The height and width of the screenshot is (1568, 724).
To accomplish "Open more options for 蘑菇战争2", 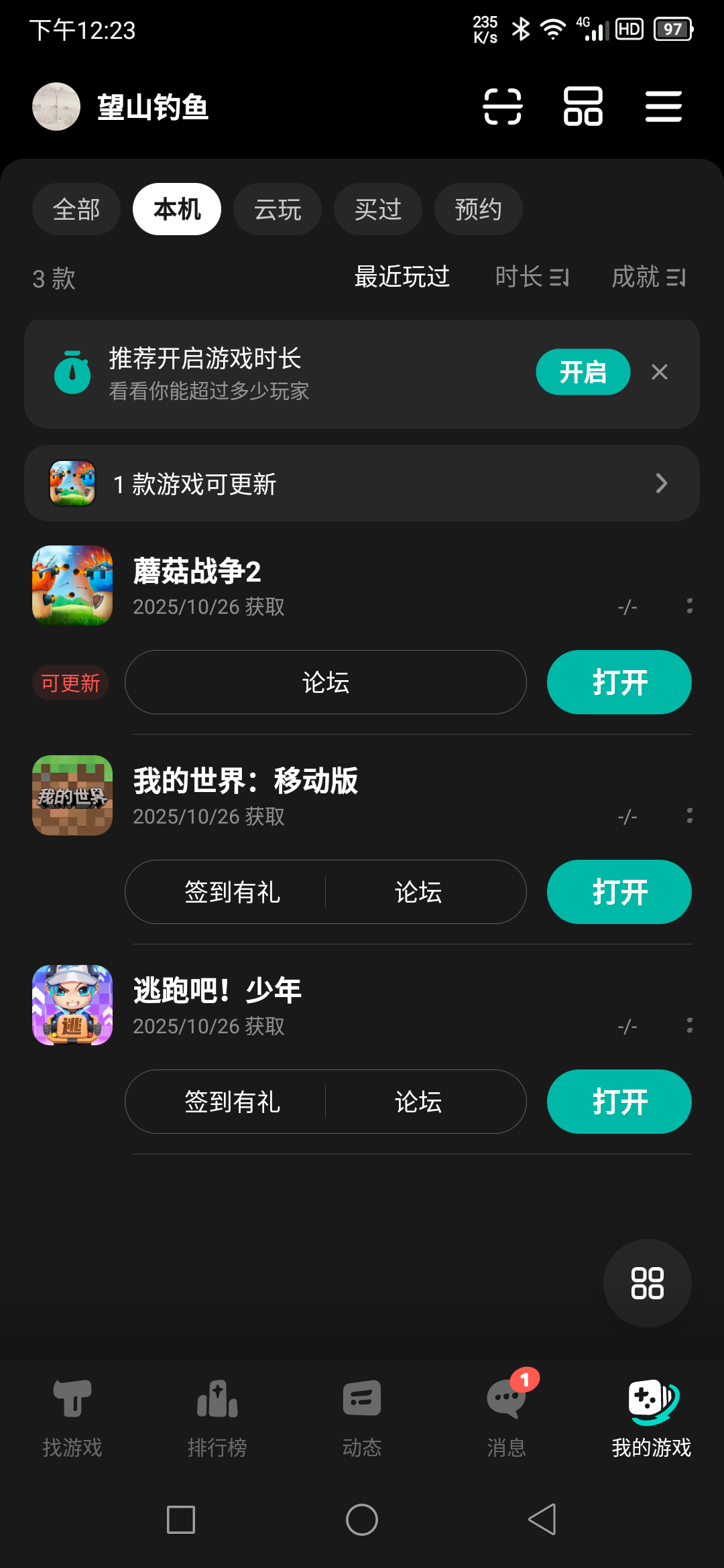I will point(689,606).
